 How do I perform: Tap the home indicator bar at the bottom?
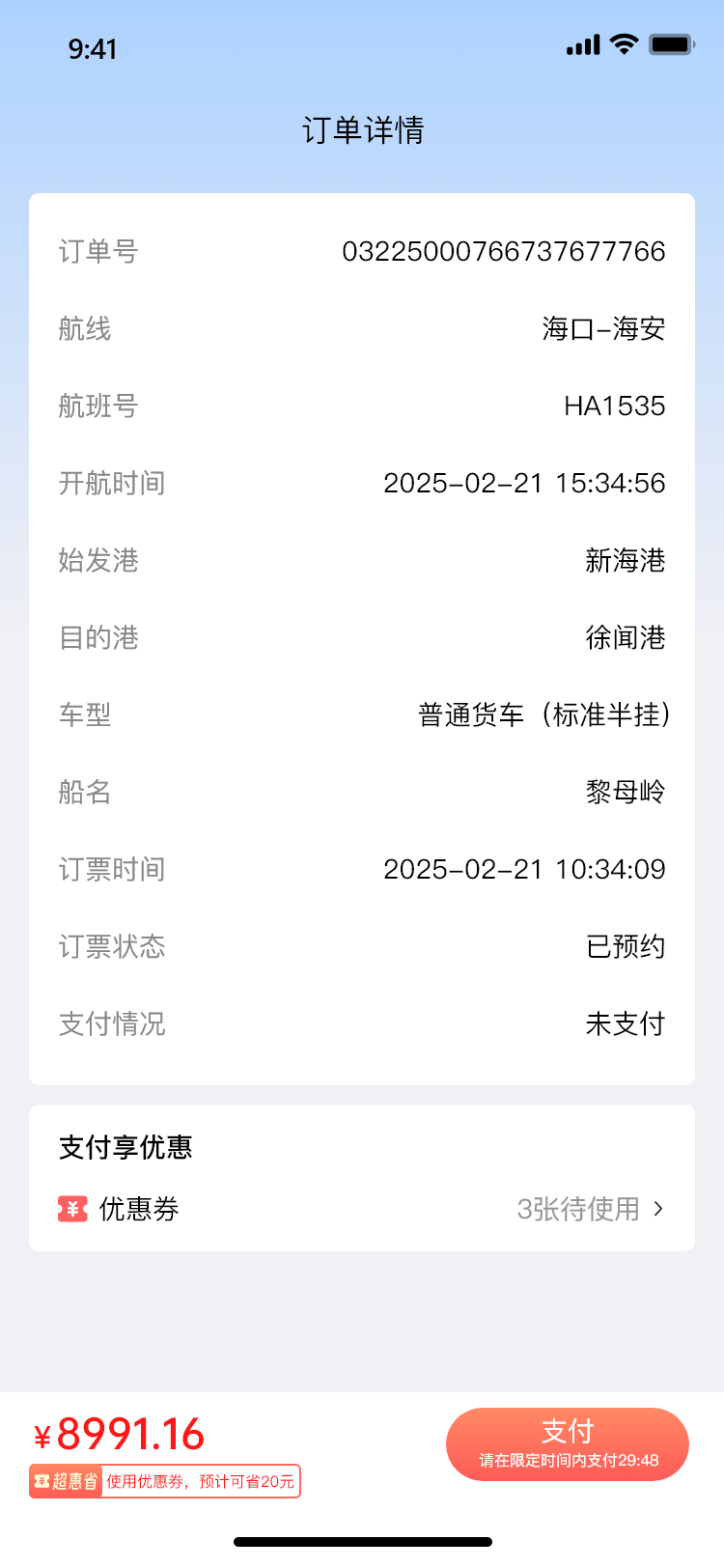click(x=362, y=1539)
